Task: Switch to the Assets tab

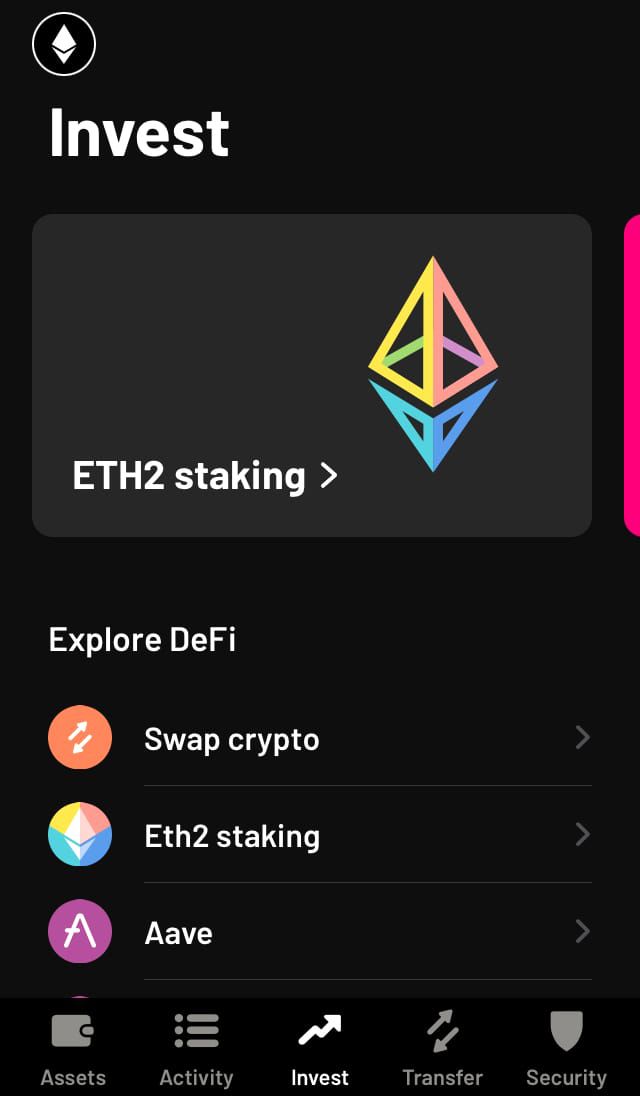Action: (73, 1048)
